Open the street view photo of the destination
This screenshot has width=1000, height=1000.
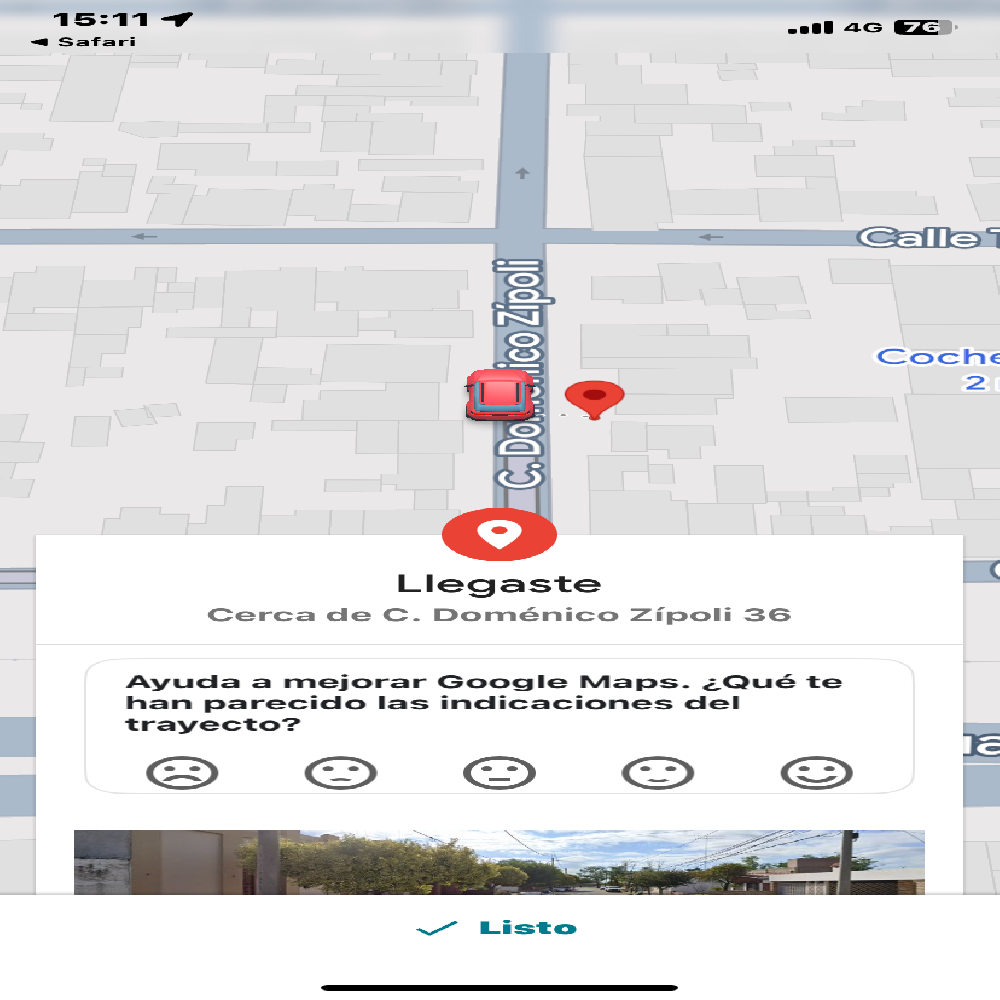pos(499,862)
